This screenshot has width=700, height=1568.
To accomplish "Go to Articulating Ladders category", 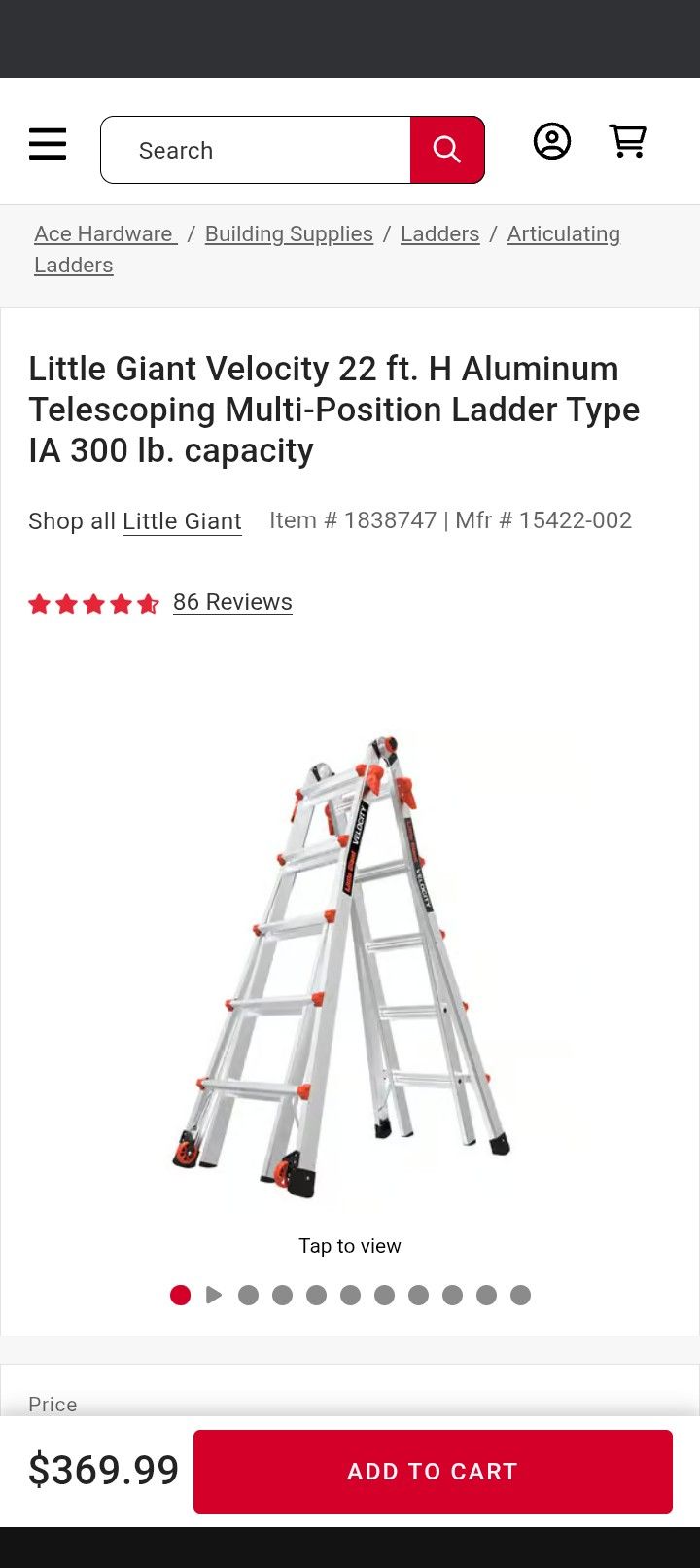I will [x=563, y=233].
